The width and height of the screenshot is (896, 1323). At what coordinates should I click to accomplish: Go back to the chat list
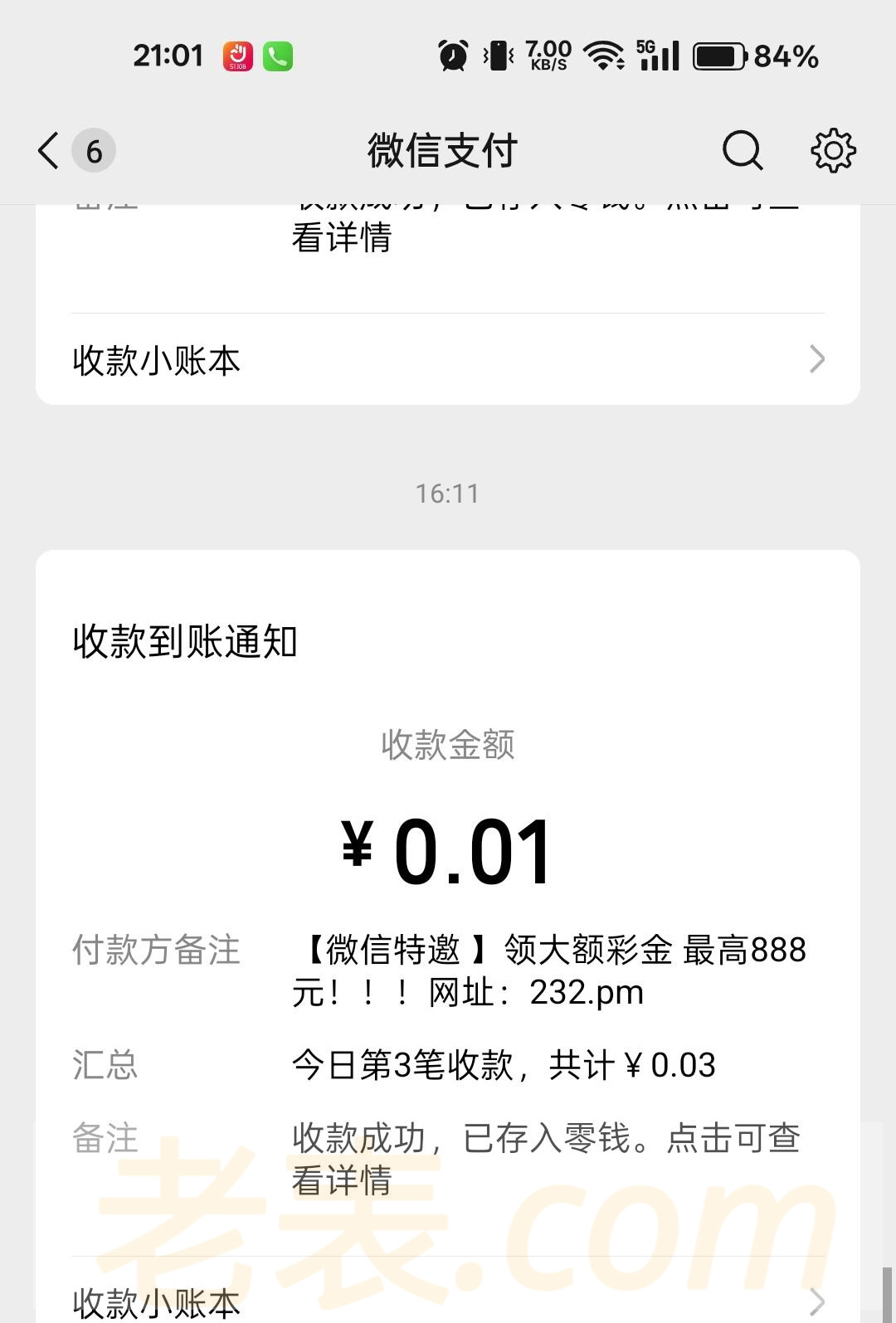coord(50,151)
